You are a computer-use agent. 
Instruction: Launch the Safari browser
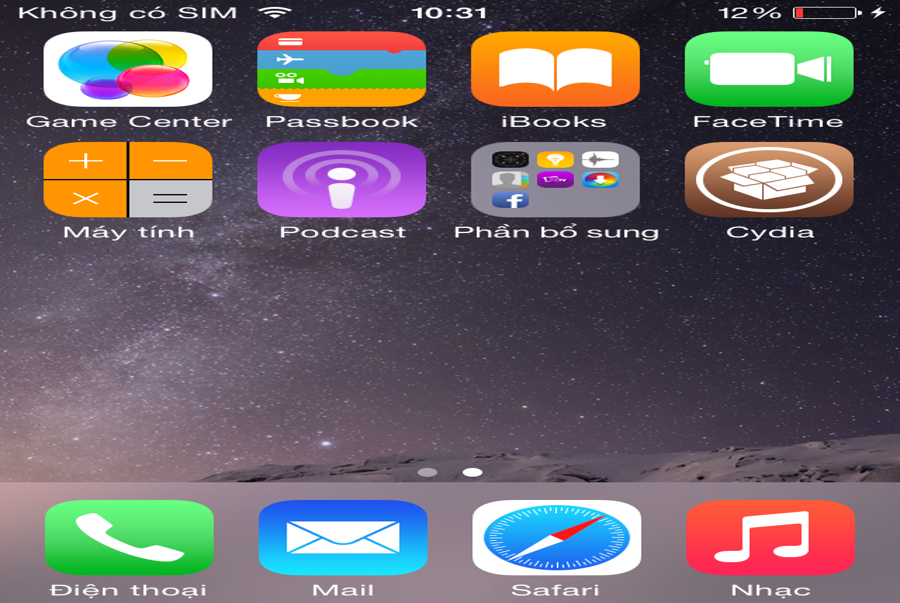(556, 538)
